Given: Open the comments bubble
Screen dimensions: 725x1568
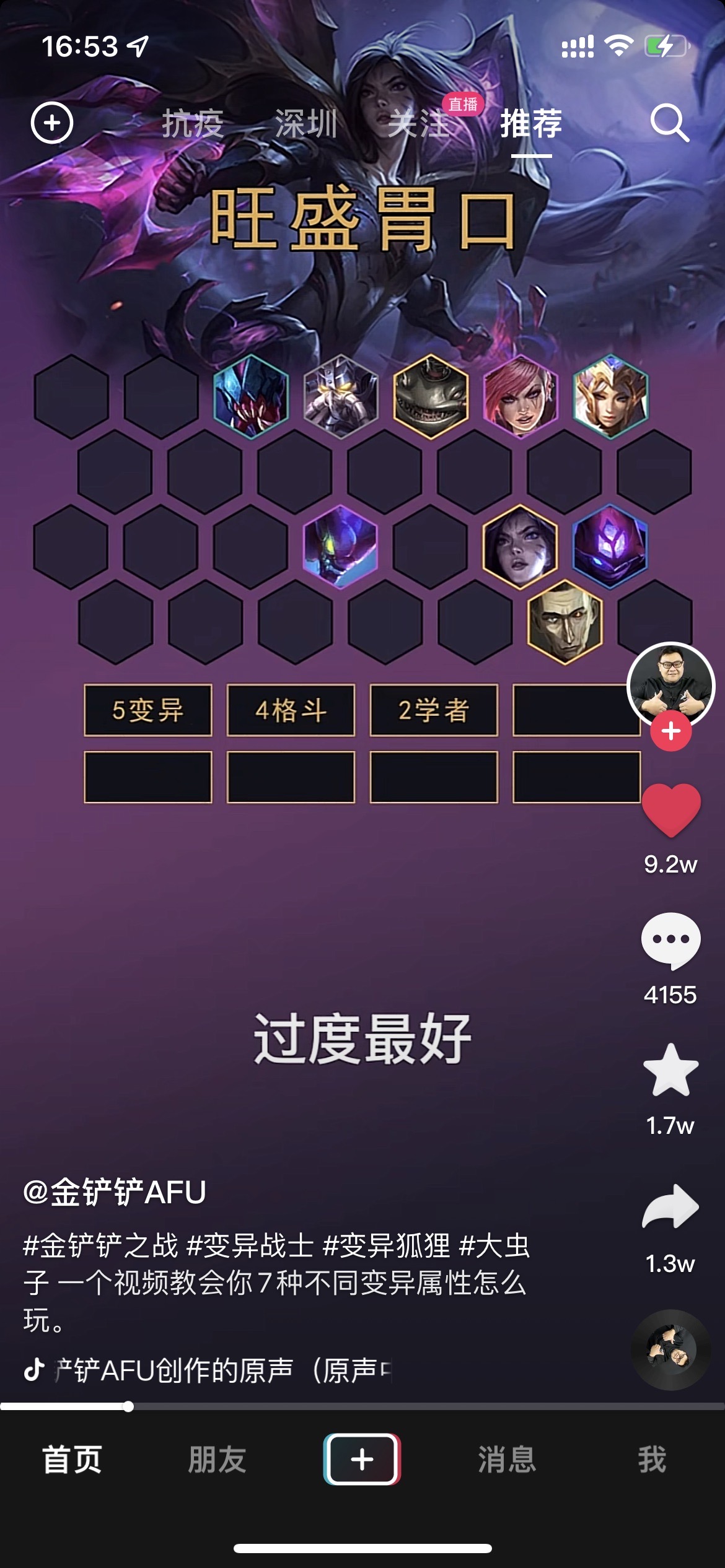Looking at the screenshot, I should [x=671, y=941].
